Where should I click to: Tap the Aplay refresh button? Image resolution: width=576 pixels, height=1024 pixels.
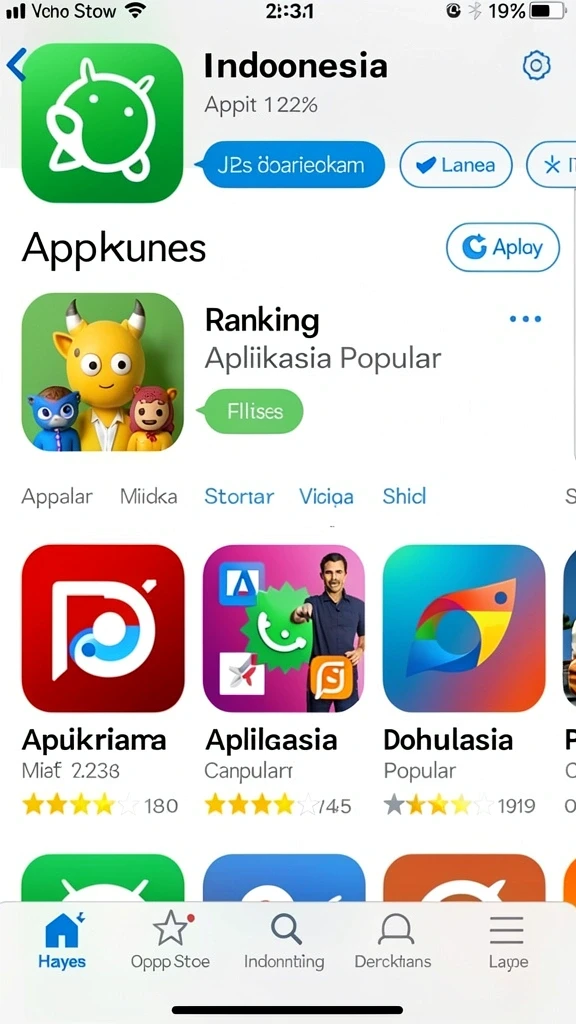pos(502,247)
